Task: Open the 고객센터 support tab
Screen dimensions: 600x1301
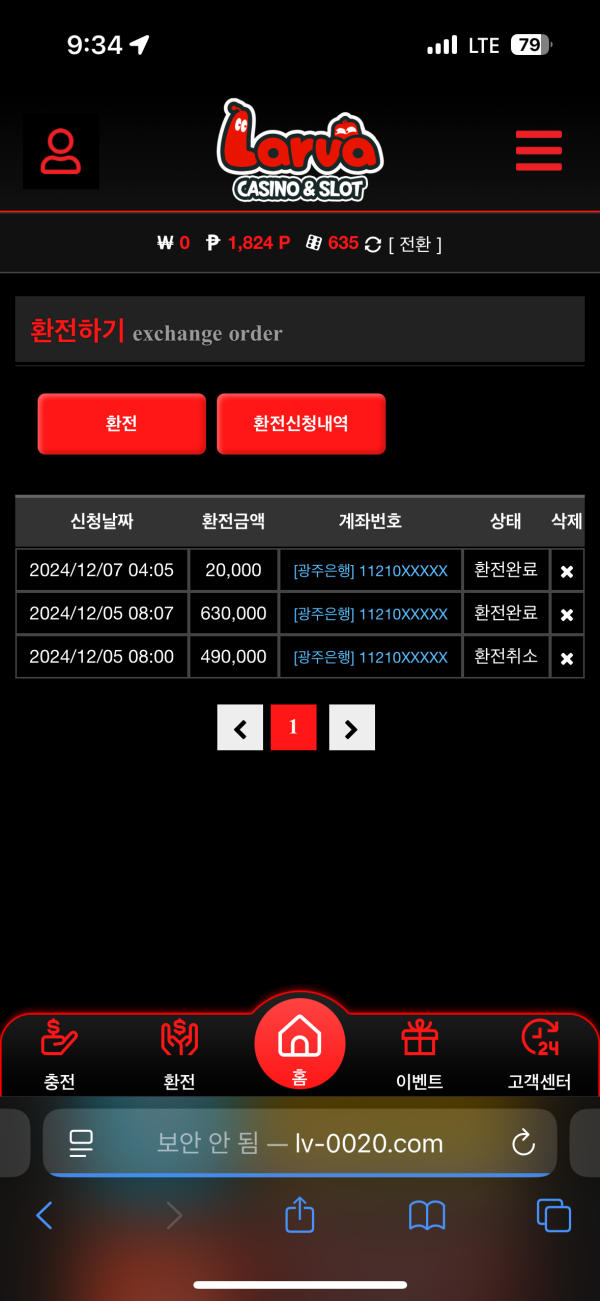Action: (x=539, y=1053)
